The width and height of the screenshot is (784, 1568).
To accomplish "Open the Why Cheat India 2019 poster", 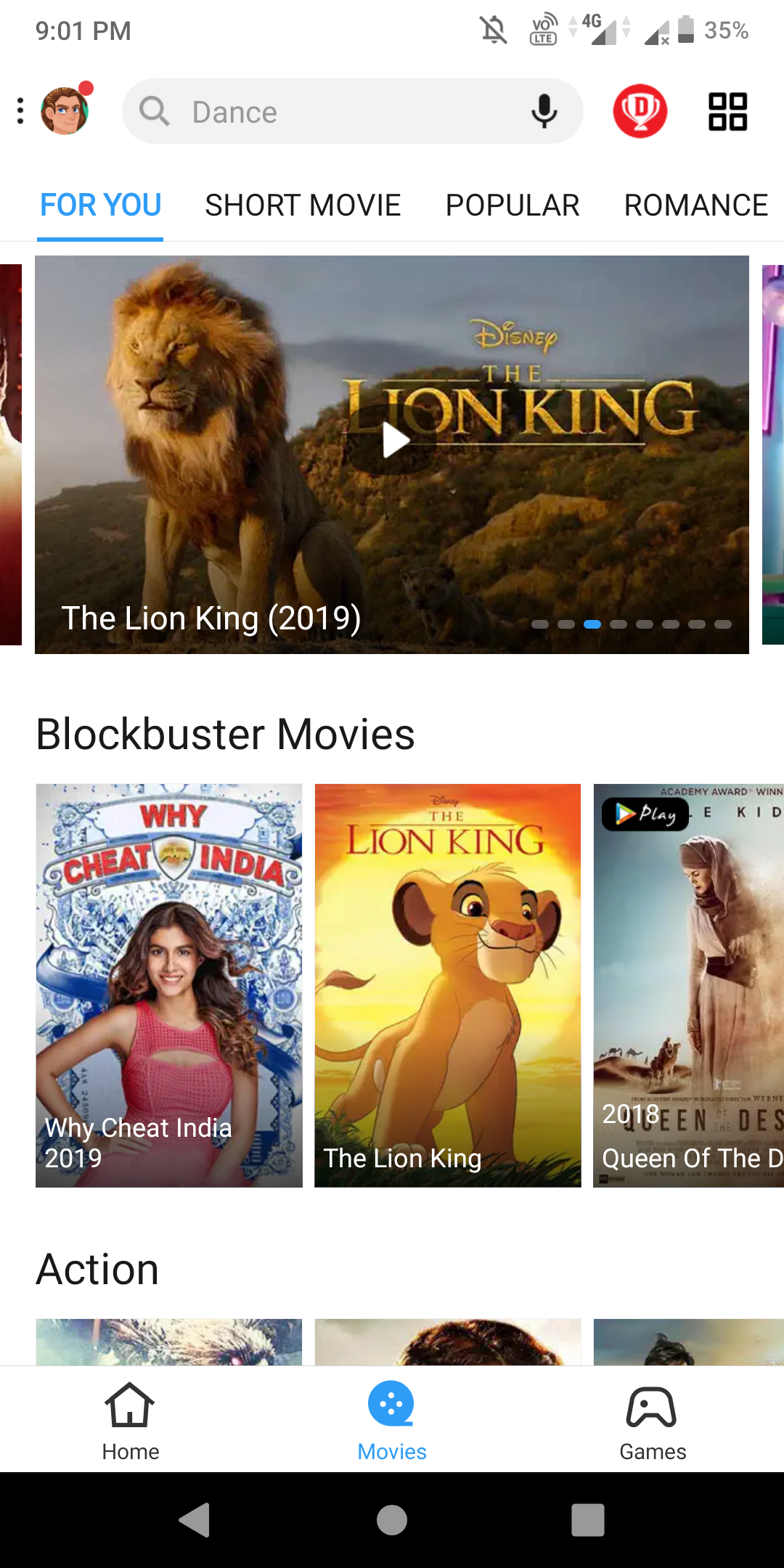I will (x=169, y=985).
